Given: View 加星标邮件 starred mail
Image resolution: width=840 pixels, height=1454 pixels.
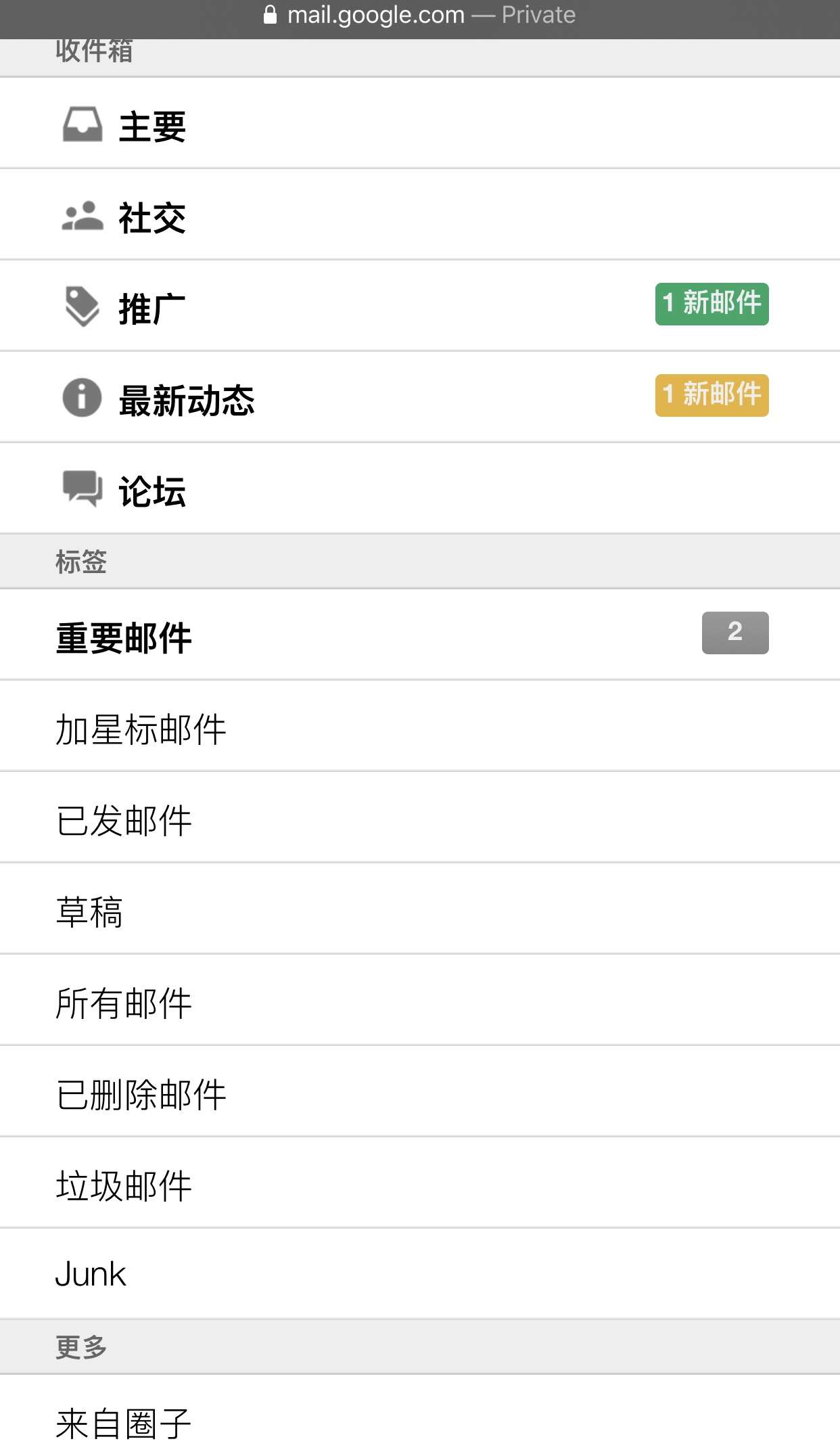Looking at the screenshot, I should tap(141, 729).
